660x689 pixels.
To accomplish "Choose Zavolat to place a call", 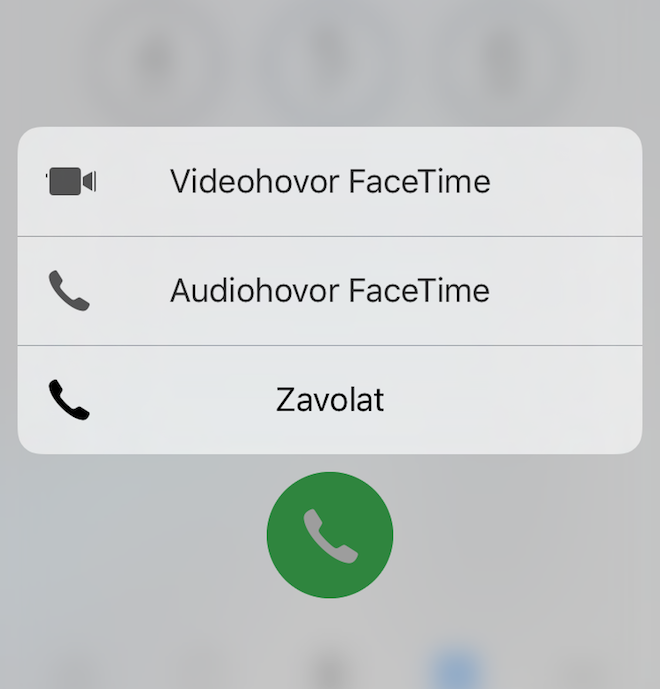I will (330, 400).
